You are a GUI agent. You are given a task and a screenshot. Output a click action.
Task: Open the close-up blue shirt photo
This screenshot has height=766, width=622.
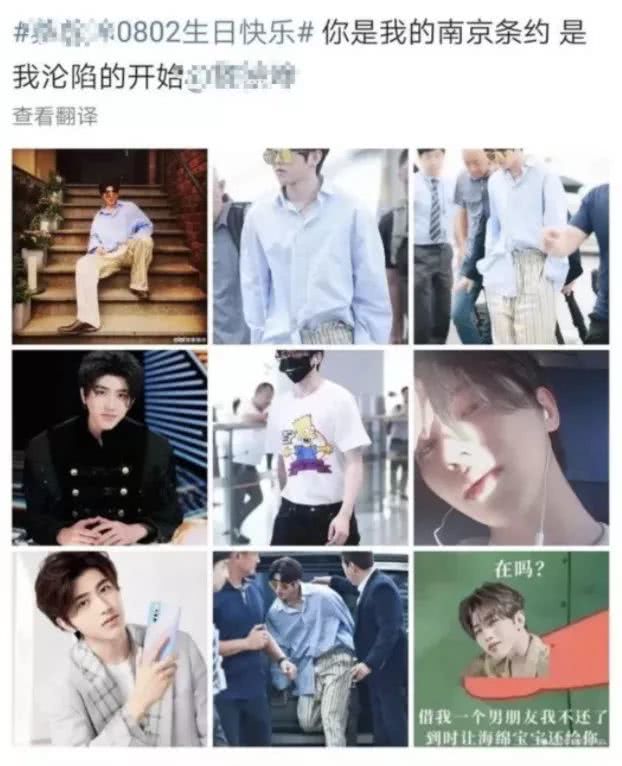coord(310,246)
